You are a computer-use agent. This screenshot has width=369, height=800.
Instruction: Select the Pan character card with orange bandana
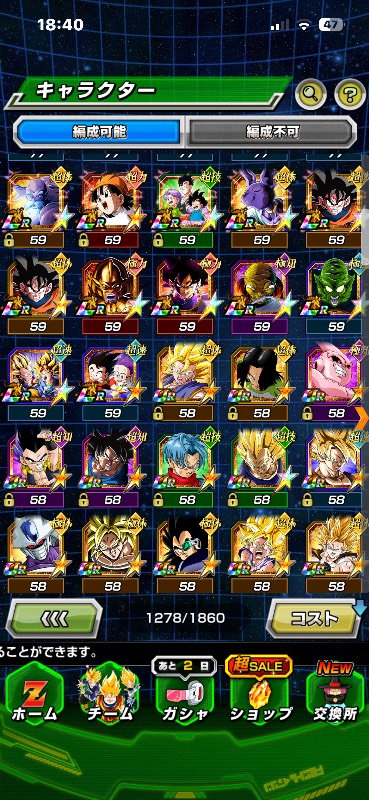(x=112, y=201)
